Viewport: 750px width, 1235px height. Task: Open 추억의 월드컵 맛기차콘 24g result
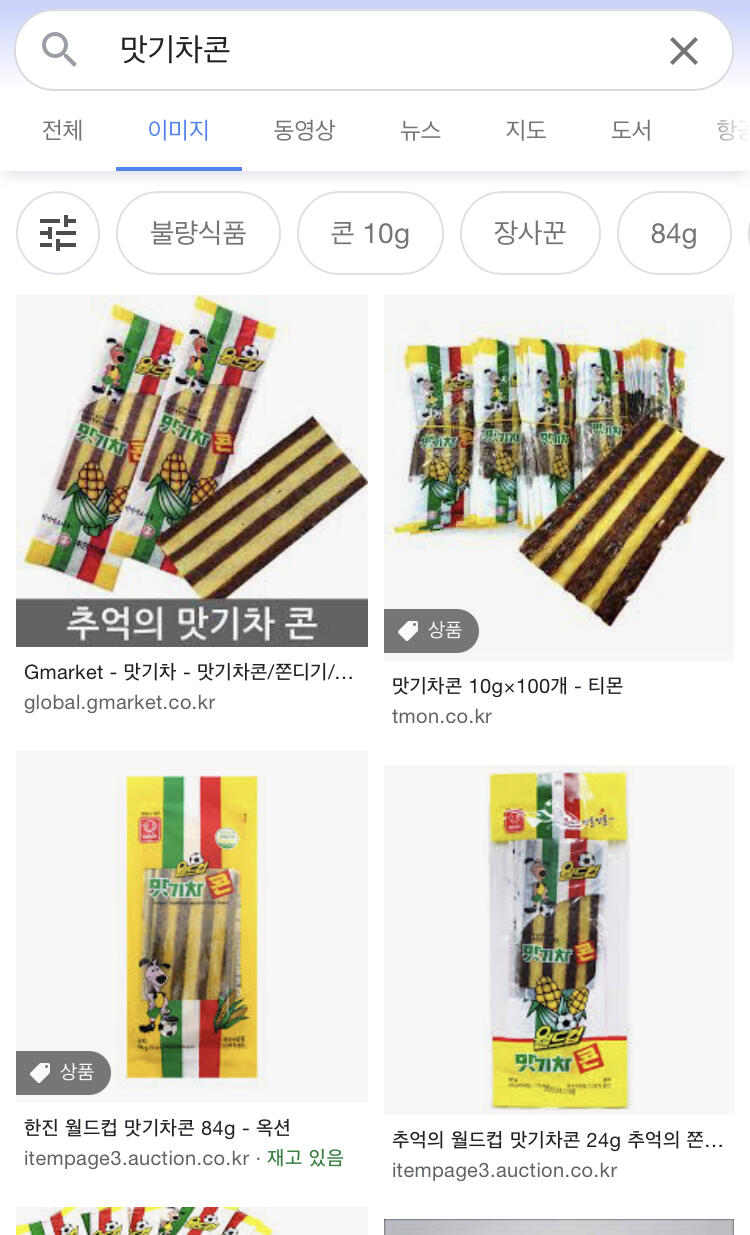point(559,940)
